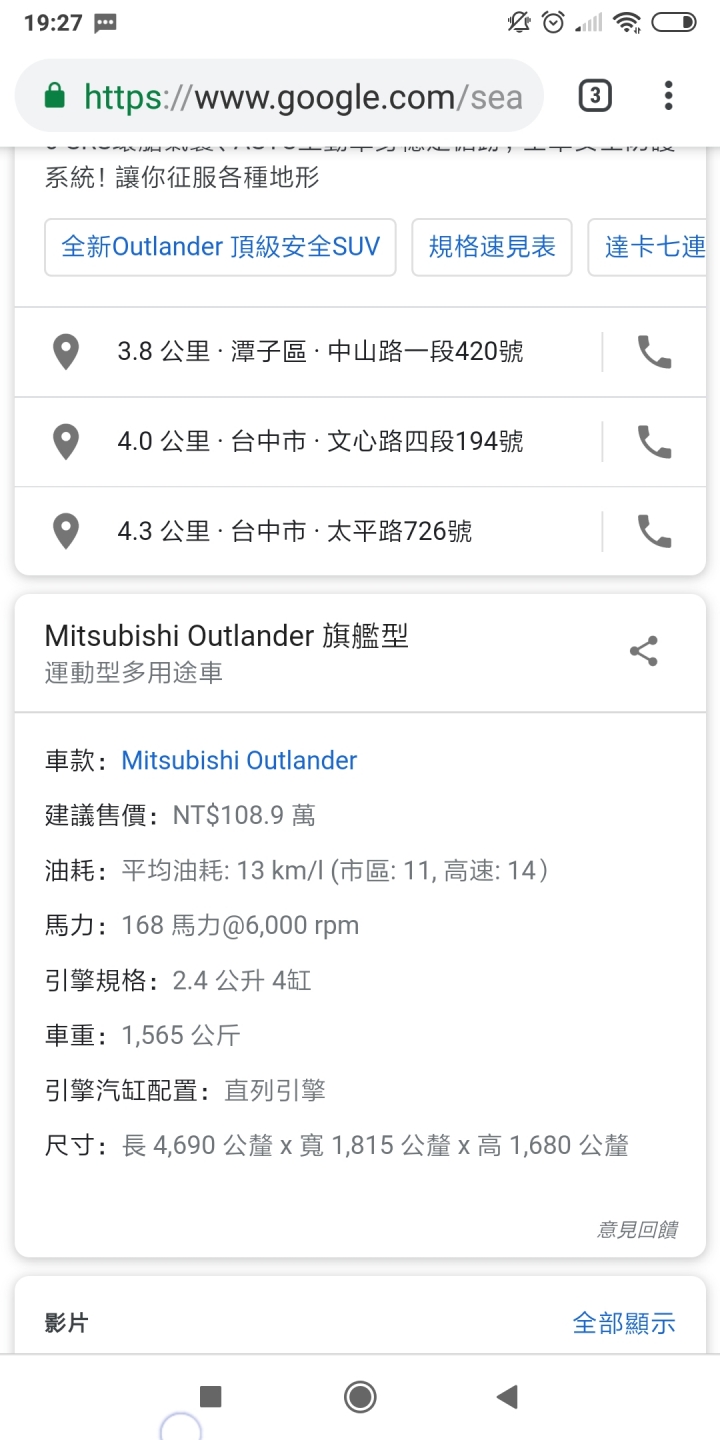The image size is (720, 1440).
Task: Share the Mitsubishi Outlander 旗艦型 panel
Action: click(644, 652)
